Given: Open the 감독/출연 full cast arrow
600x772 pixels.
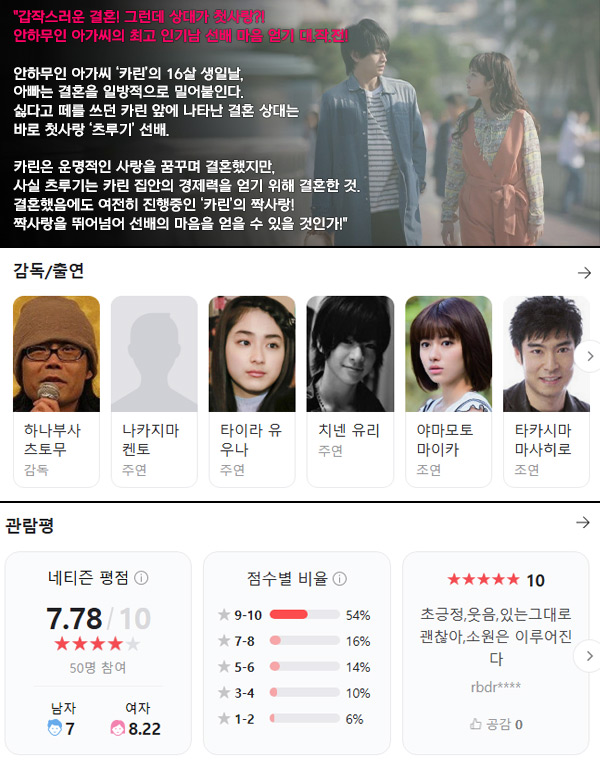Looking at the screenshot, I should pos(584,272).
